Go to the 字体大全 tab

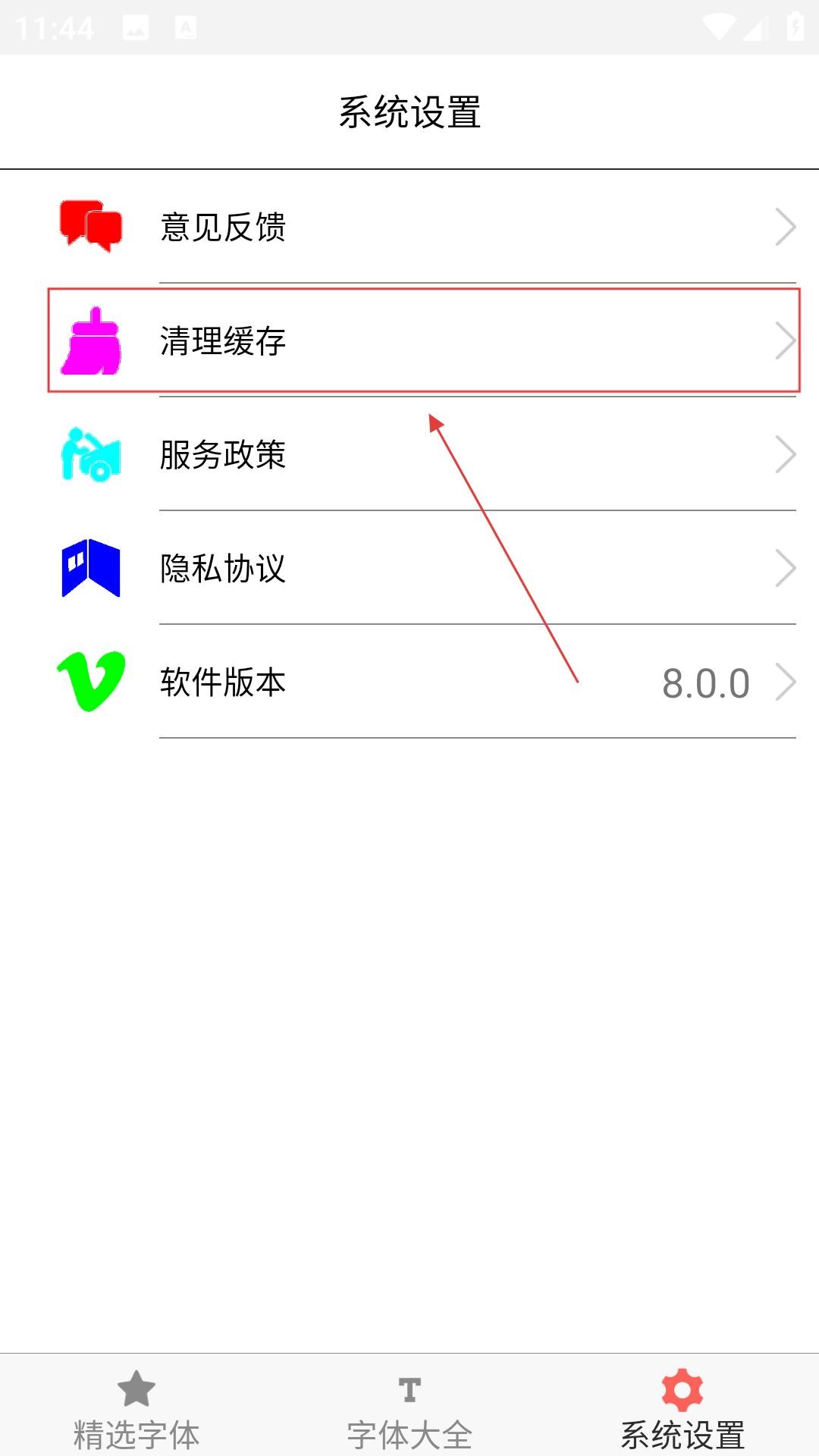(x=409, y=1409)
